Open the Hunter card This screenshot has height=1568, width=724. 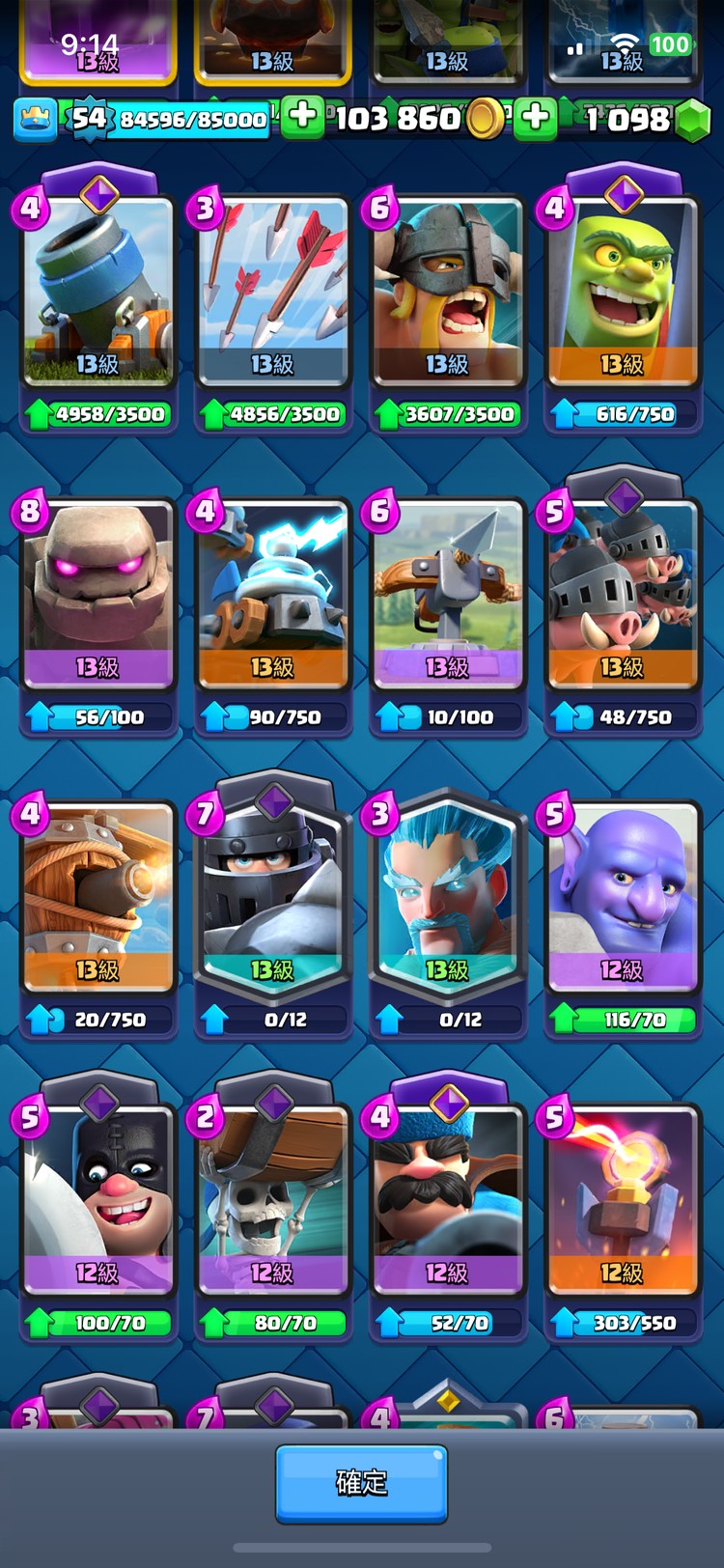point(447,1197)
